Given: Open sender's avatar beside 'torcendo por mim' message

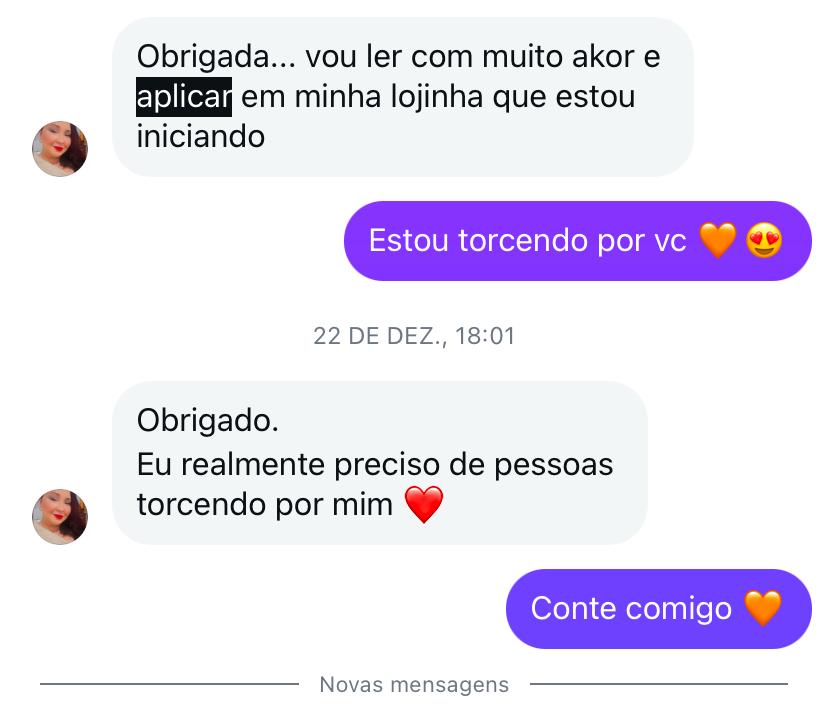Looking at the screenshot, I should (60, 516).
